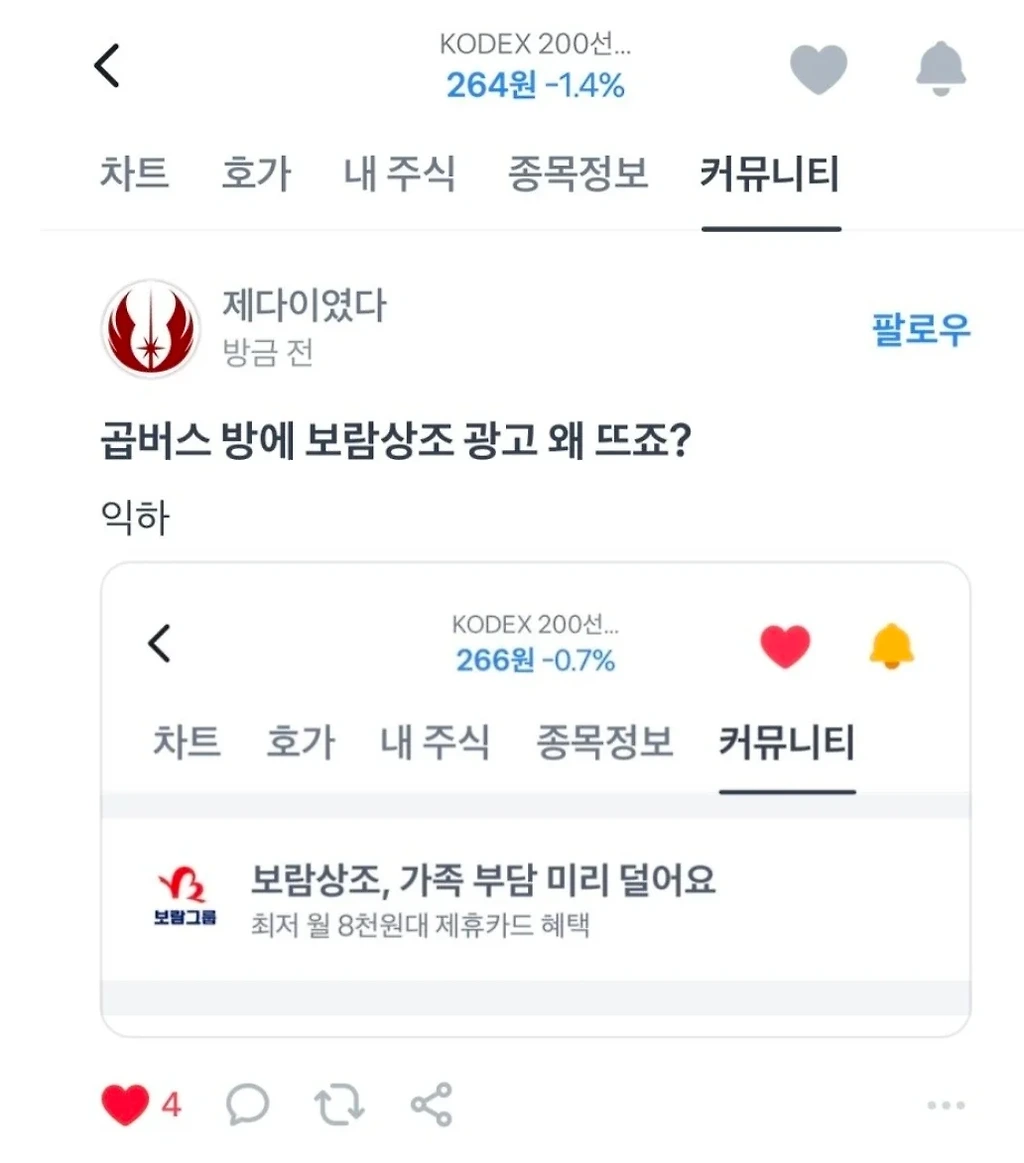Open the attached screenshot image in the post
The height and width of the screenshot is (1163, 1024).
point(535,798)
